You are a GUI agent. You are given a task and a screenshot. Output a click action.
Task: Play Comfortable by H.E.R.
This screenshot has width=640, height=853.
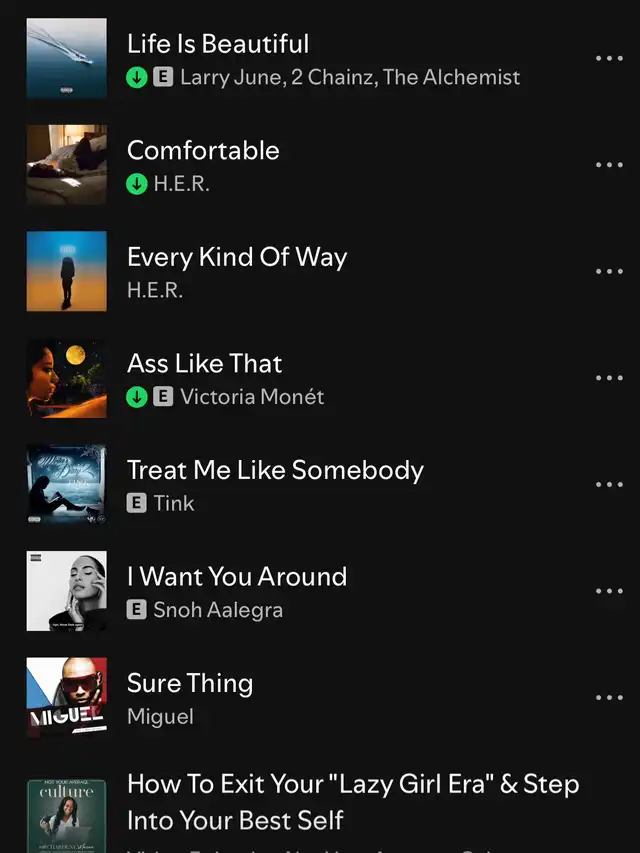point(203,151)
